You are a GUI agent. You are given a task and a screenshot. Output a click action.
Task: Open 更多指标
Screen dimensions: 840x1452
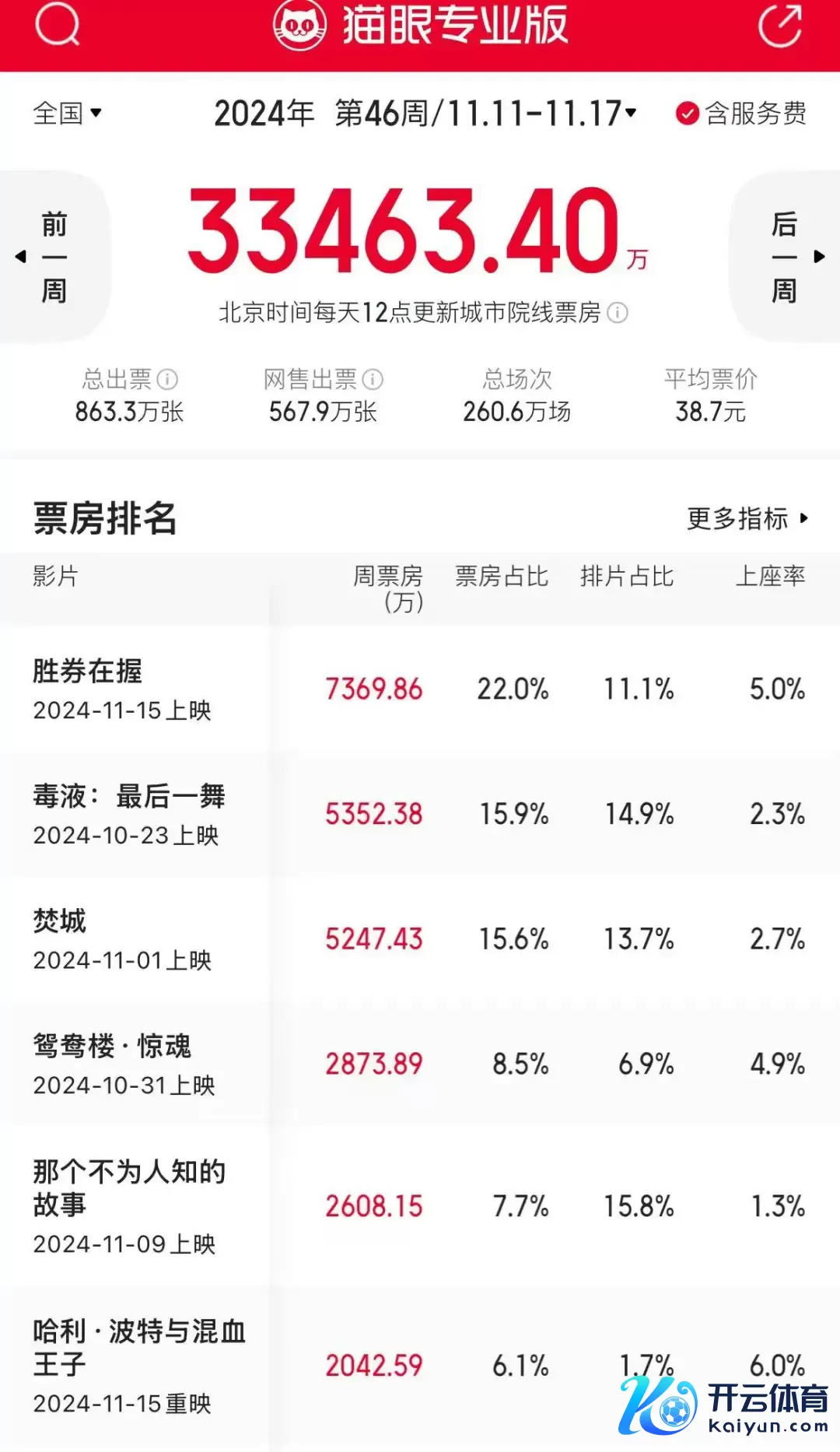pos(747,518)
